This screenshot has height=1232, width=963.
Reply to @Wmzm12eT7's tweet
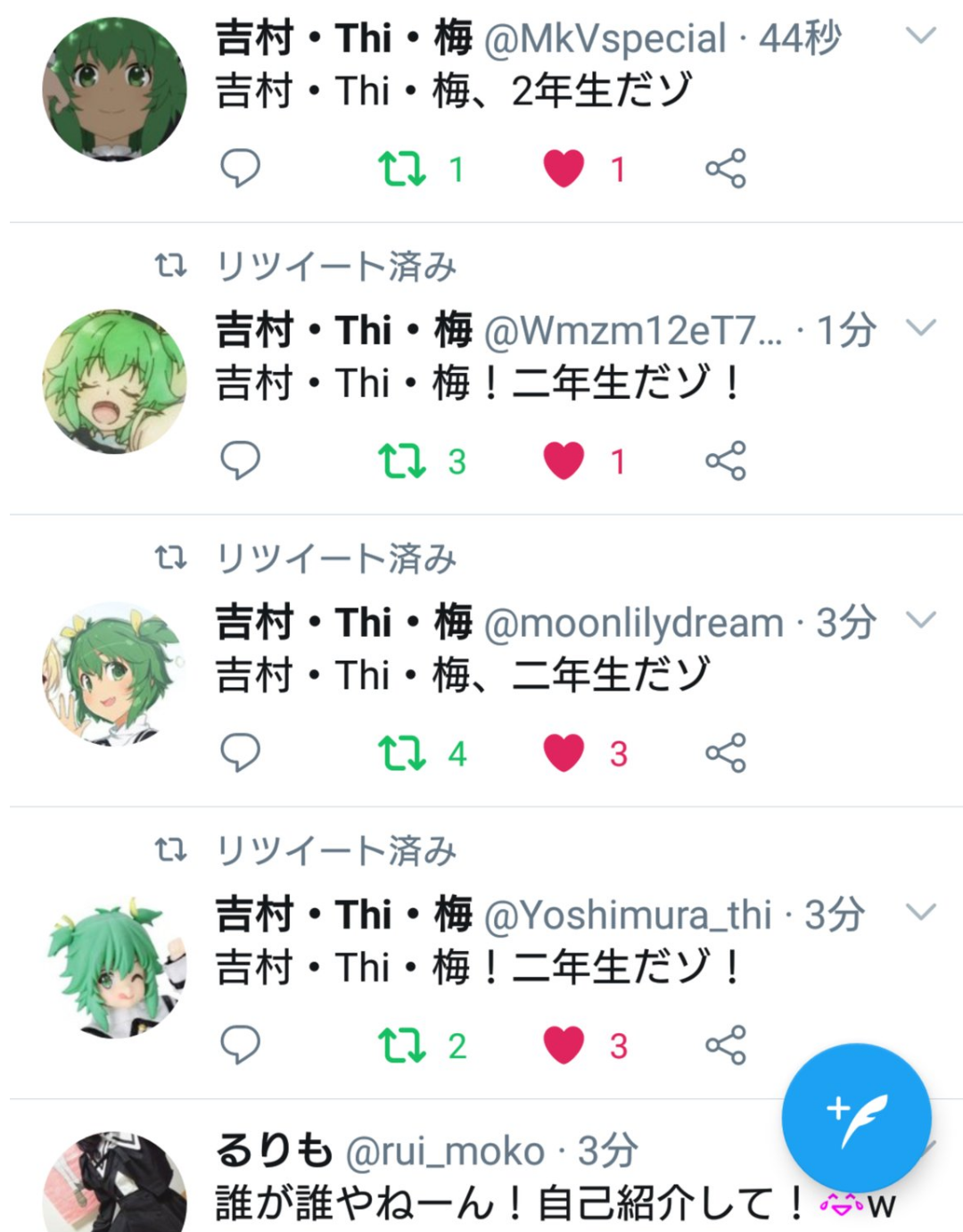click(x=240, y=460)
